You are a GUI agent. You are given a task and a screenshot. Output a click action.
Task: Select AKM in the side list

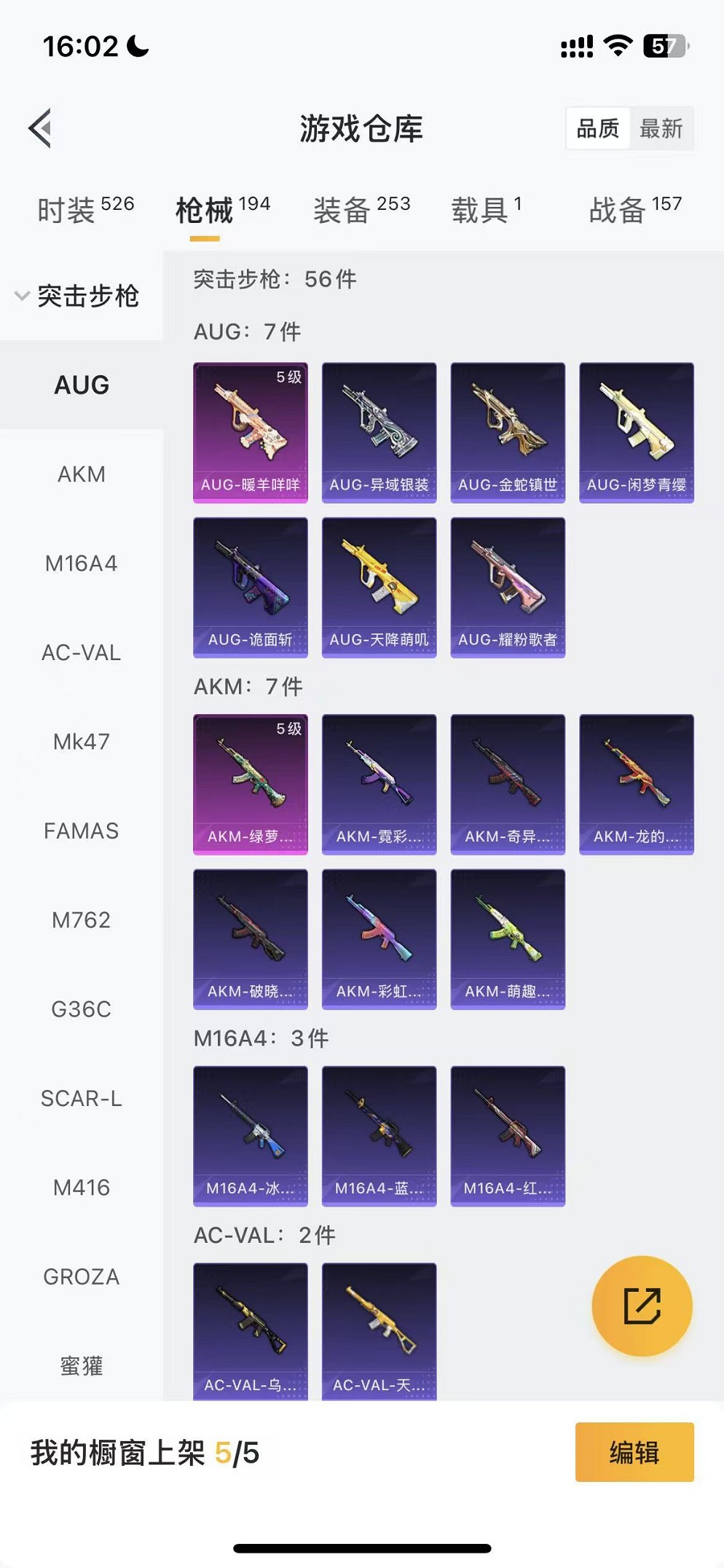click(x=82, y=474)
